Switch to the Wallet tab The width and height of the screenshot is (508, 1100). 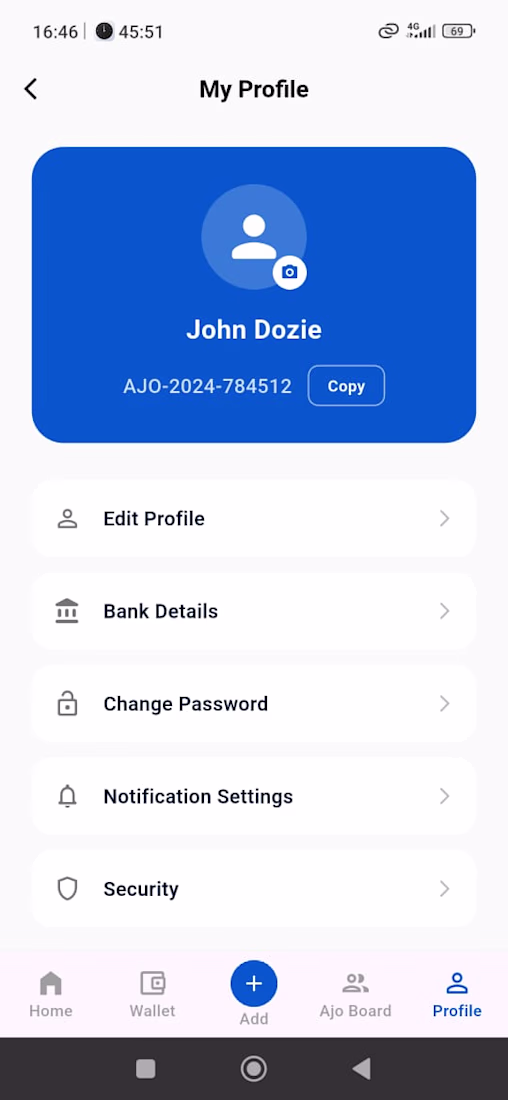coord(152,994)
